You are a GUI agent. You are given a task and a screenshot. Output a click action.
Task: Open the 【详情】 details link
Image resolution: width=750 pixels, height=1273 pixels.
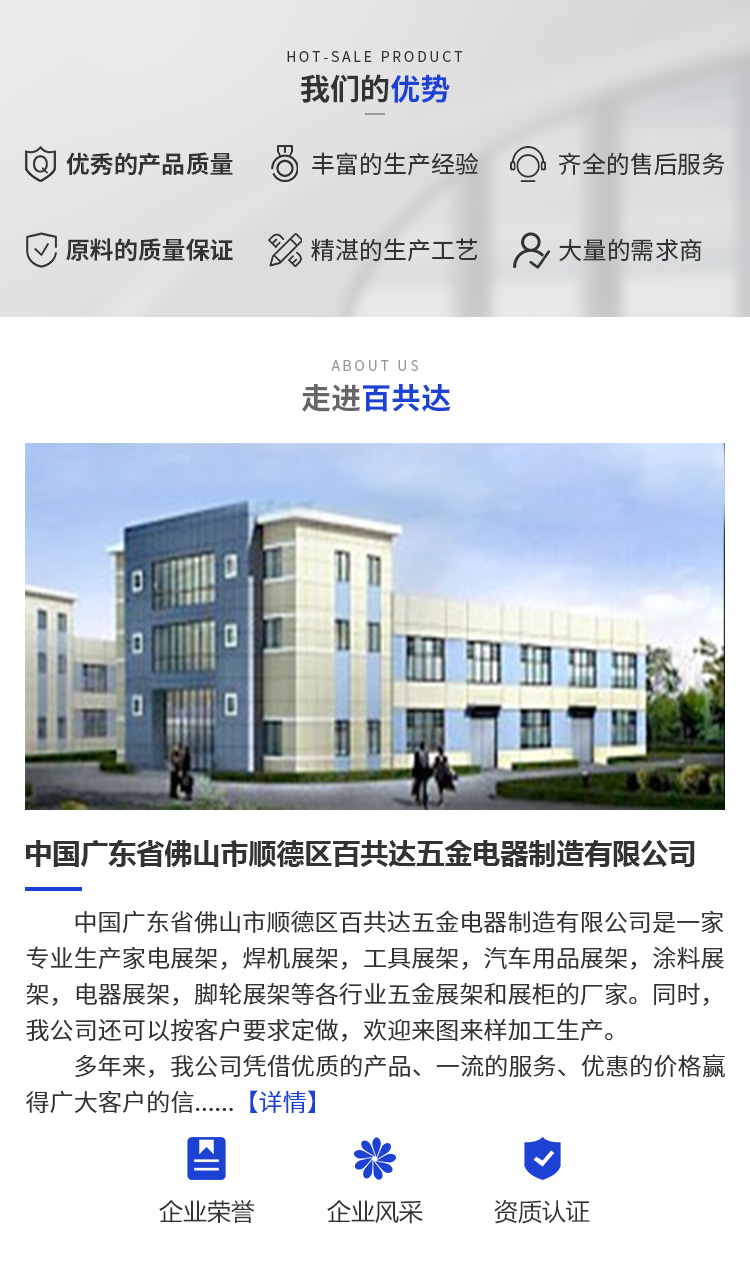tap(284, 1102)
